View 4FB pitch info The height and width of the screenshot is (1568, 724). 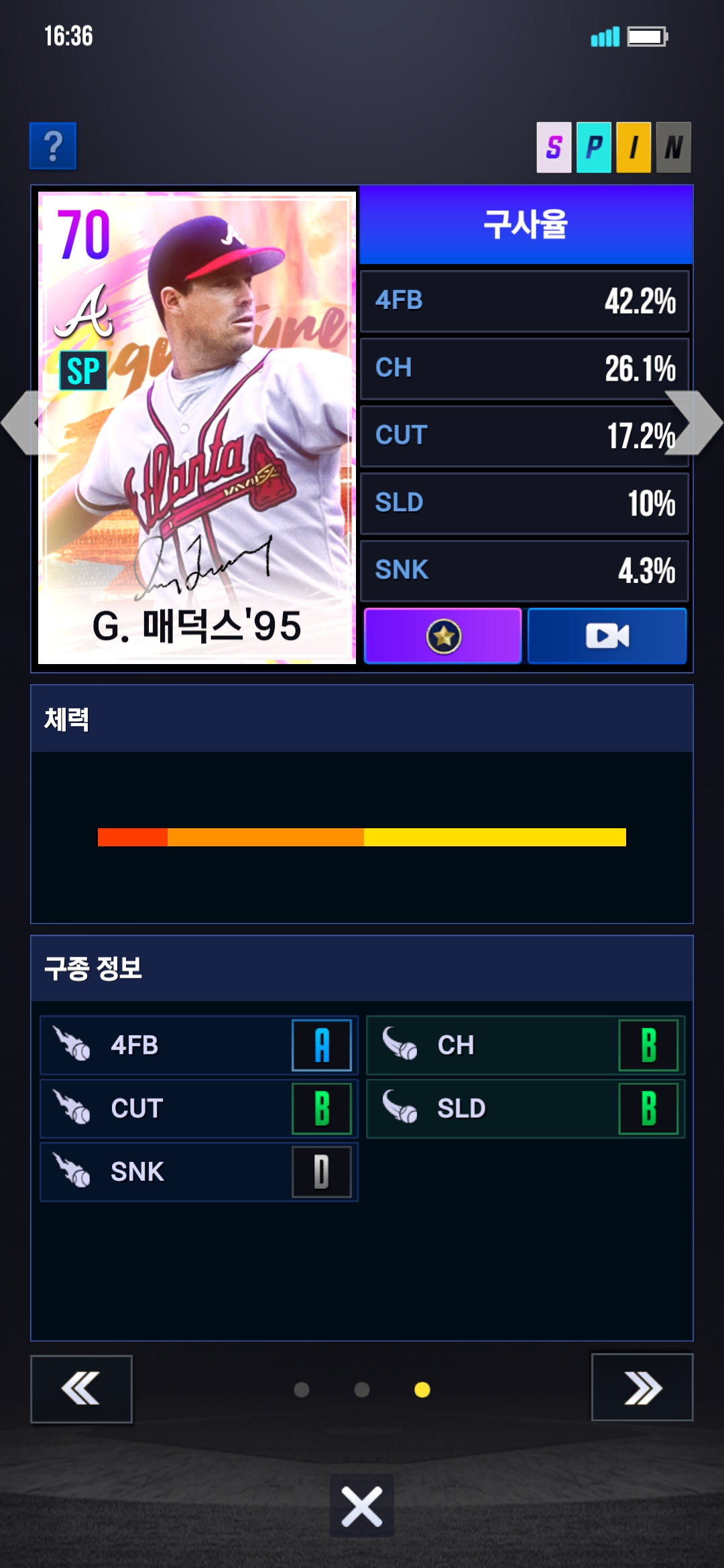(x=198, y=1045)
